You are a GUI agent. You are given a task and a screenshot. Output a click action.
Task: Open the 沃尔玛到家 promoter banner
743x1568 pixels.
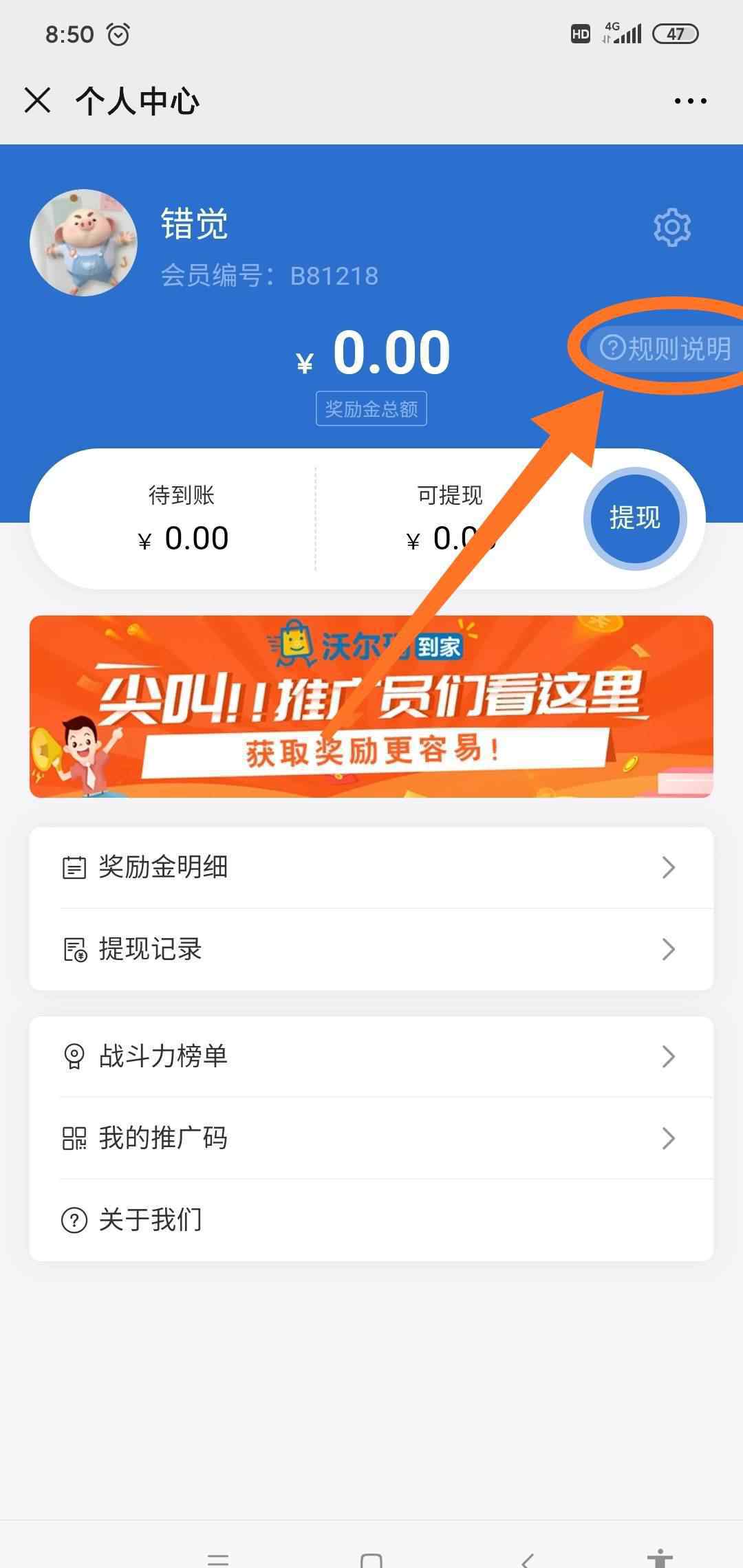pyautogui.click(x=371, y=706)
